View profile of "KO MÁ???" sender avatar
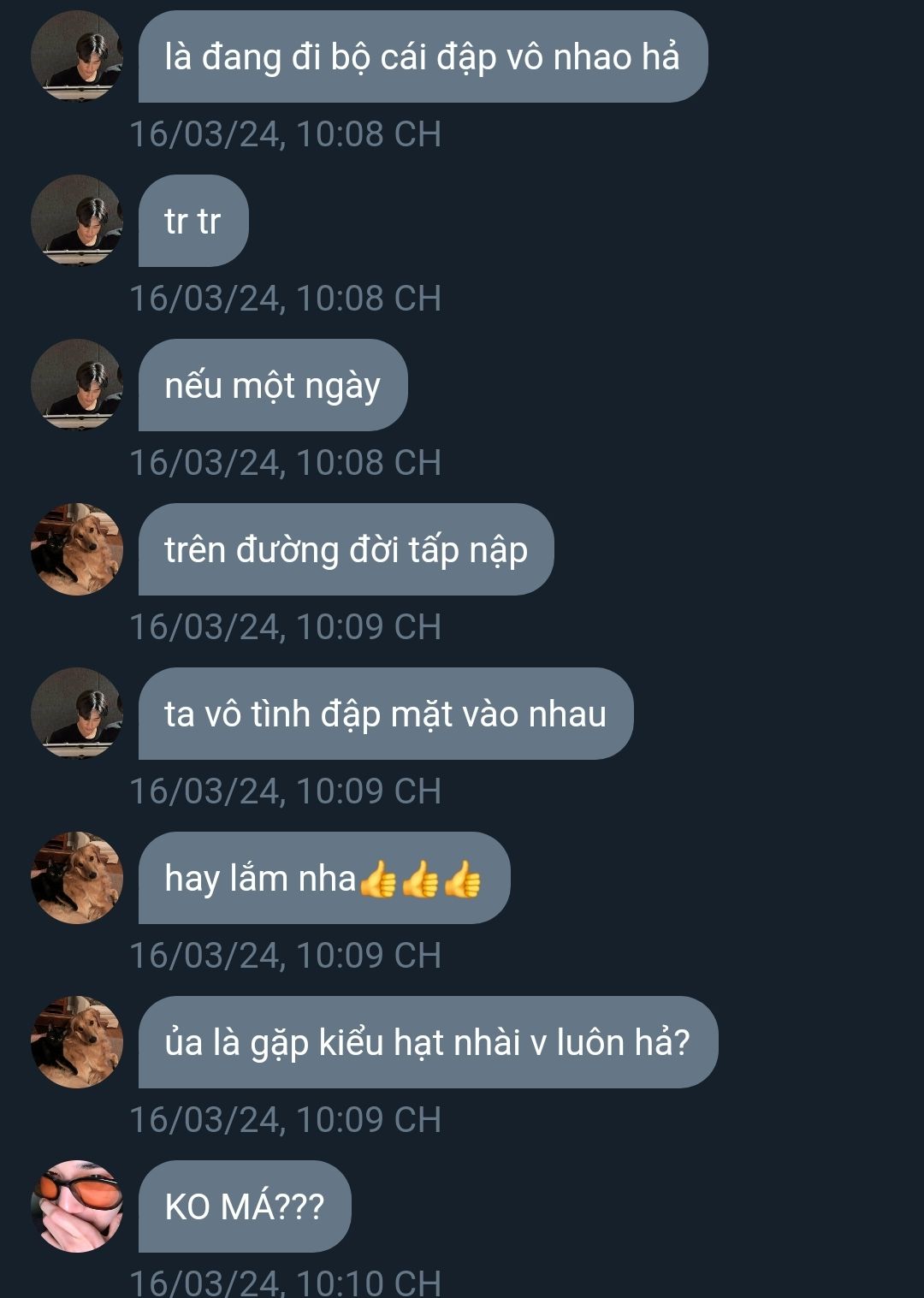Image resolution: width=924 pixels, height=1298 pixels. click(77, 1206)
